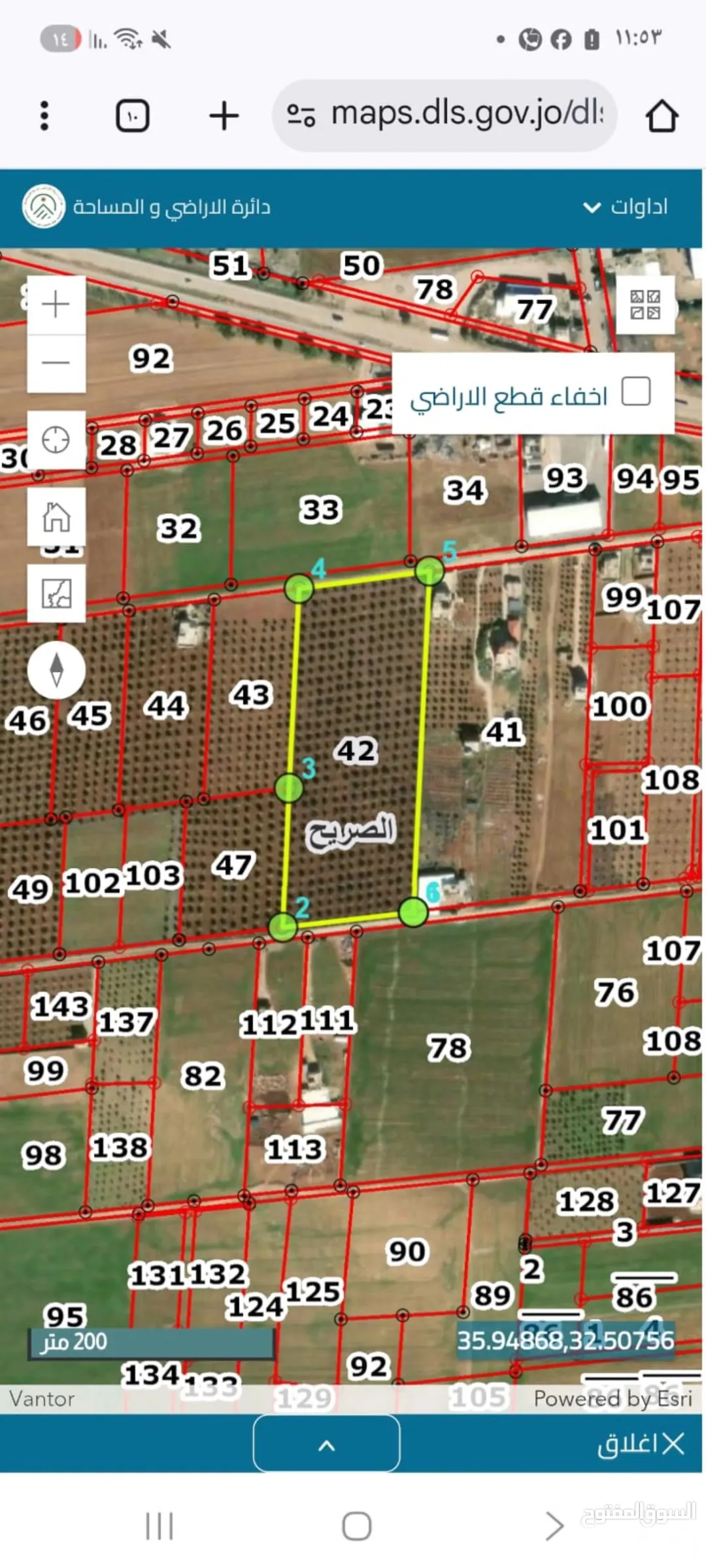Tap the maps.dls.gov.jo address bar
Screen dimensions: 706x1568
click(445, 115)
